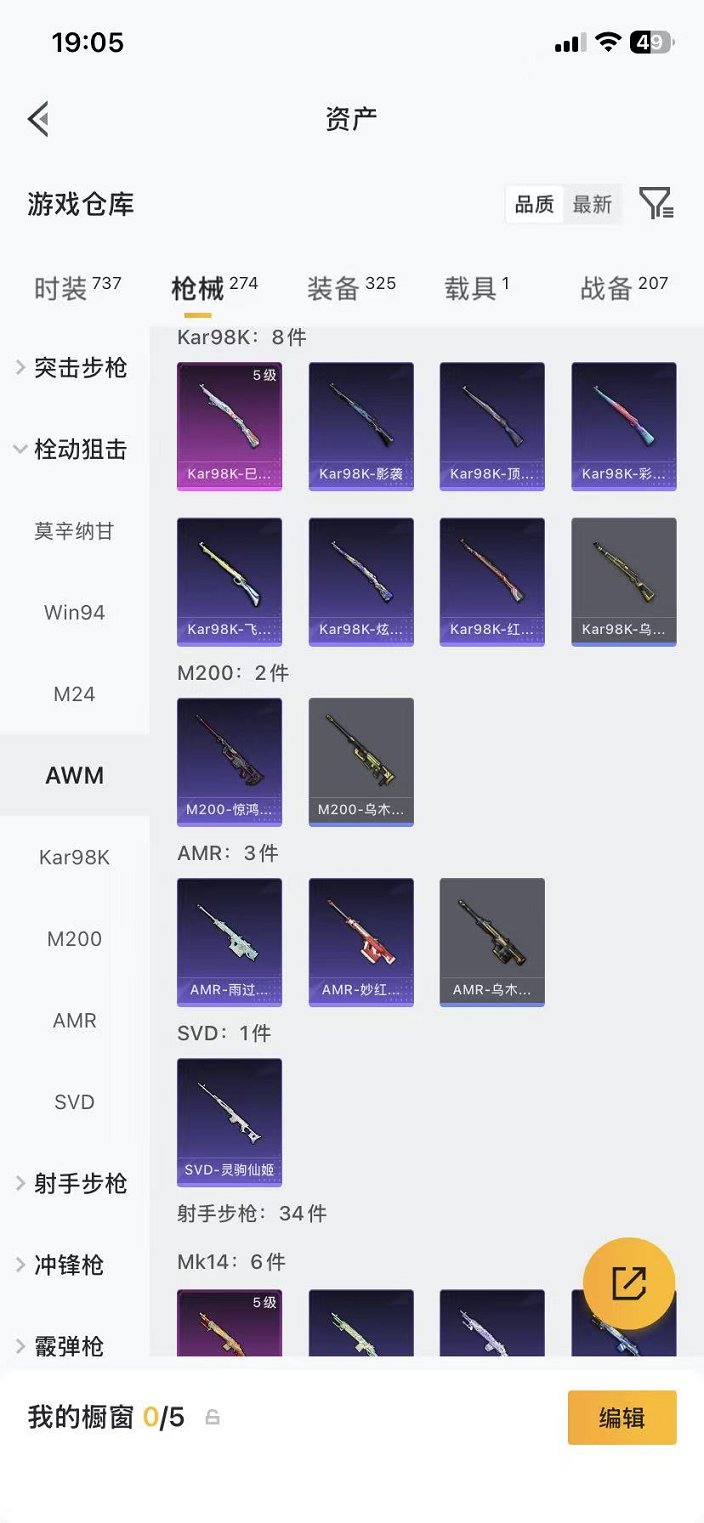
Task: Open the AMR-雨过 skin tile
Action: coord(229,942)
